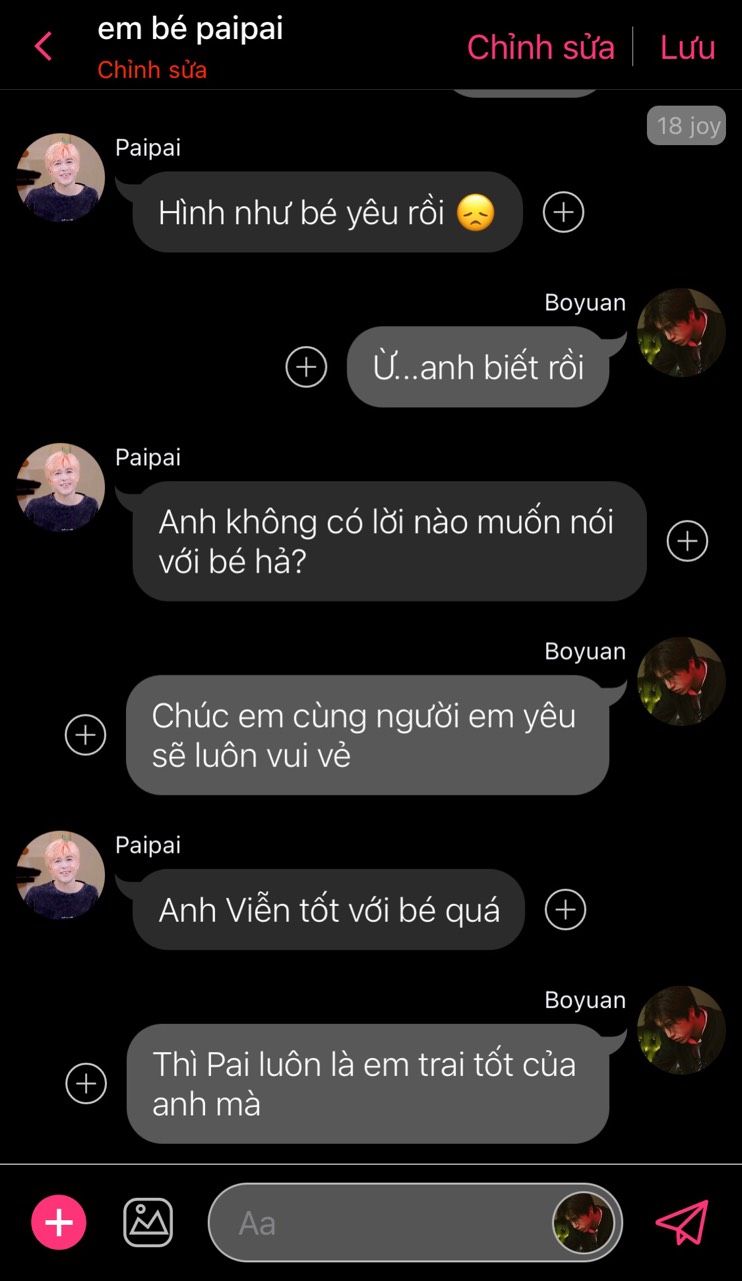Image resolution: width=742 pixels, height=1281 pixels.
Task: Focus the Aa message input field
Action: coord(380,1222)
